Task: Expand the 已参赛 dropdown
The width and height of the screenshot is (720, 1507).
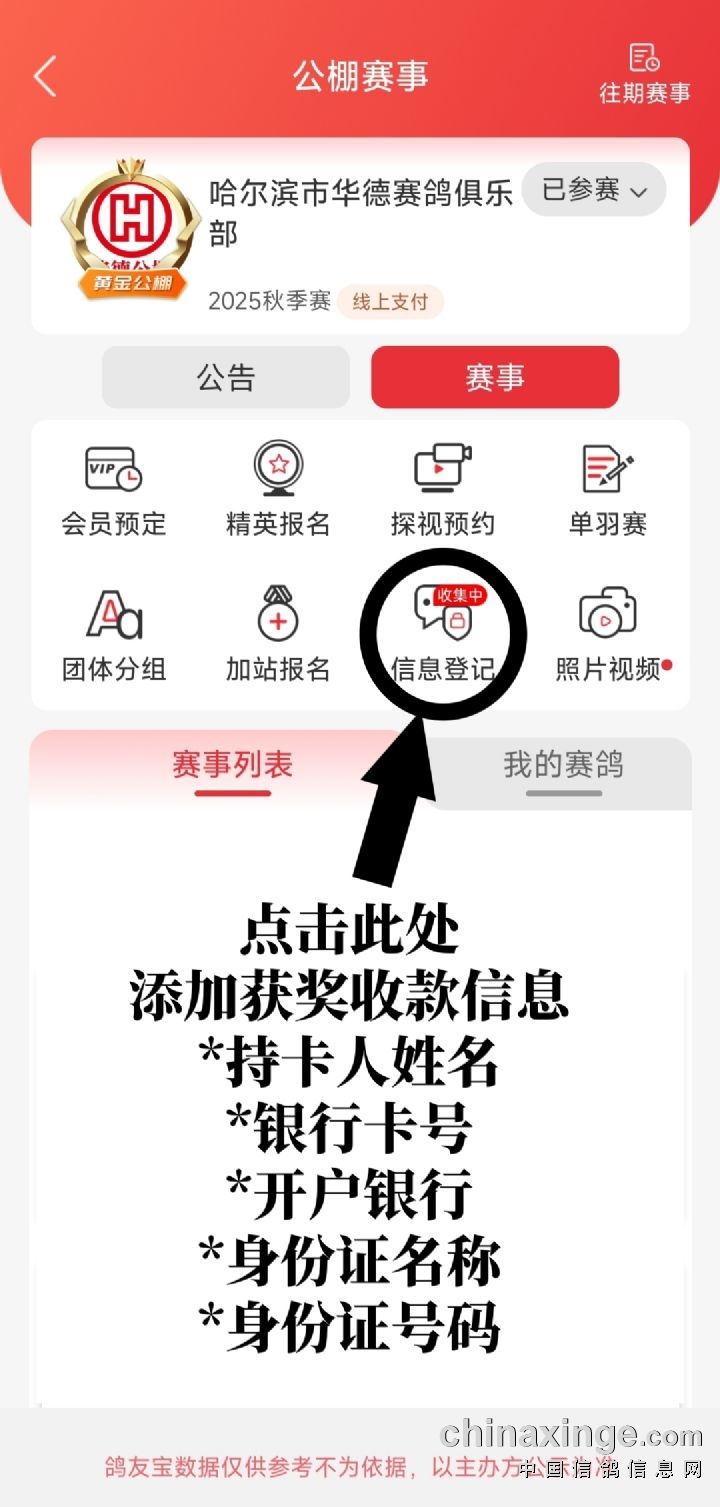Action: [x=594, y=190]
